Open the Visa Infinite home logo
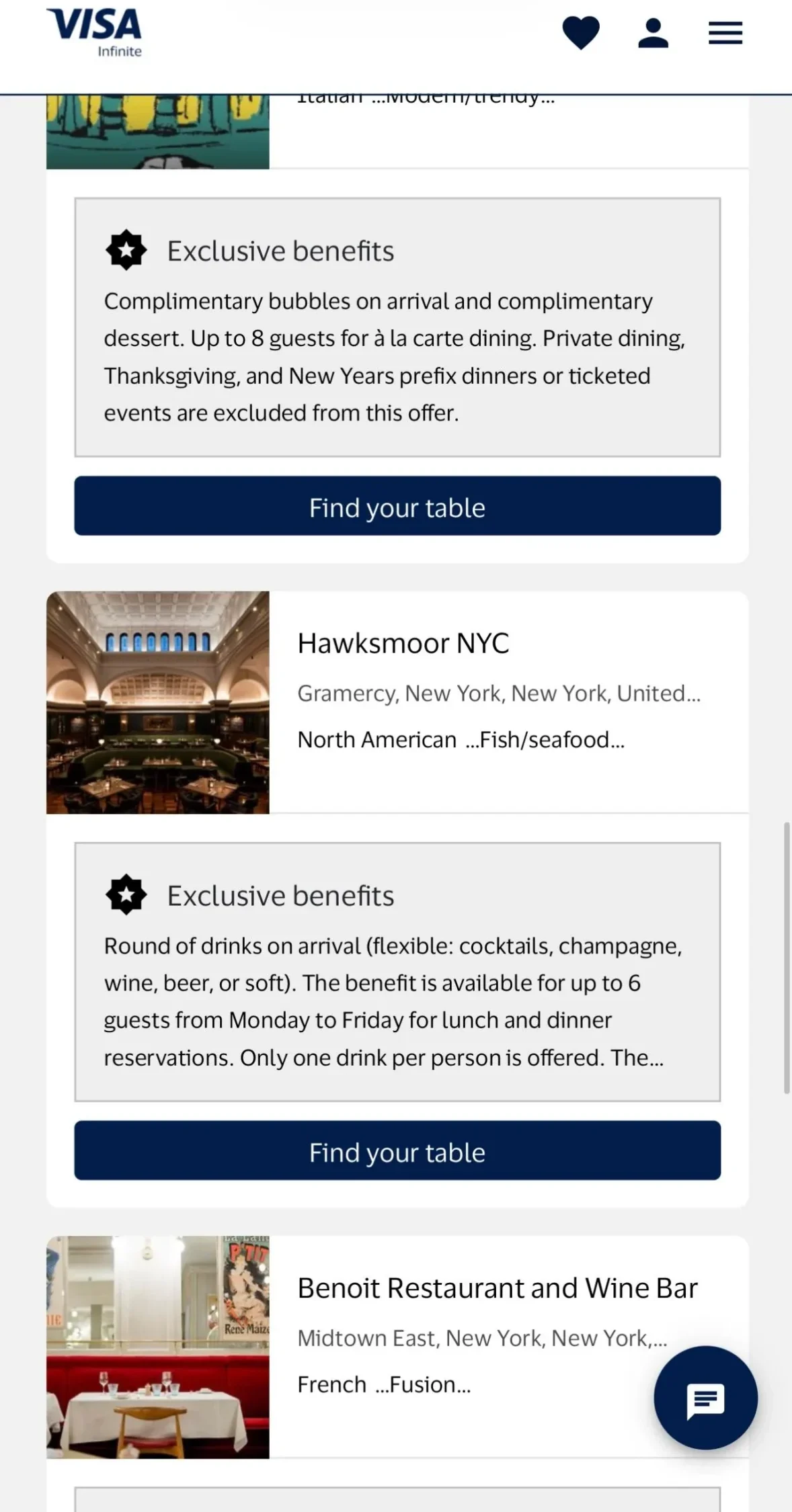The width and height of the screenshot is (792, 1512). (x=94, y=32)
